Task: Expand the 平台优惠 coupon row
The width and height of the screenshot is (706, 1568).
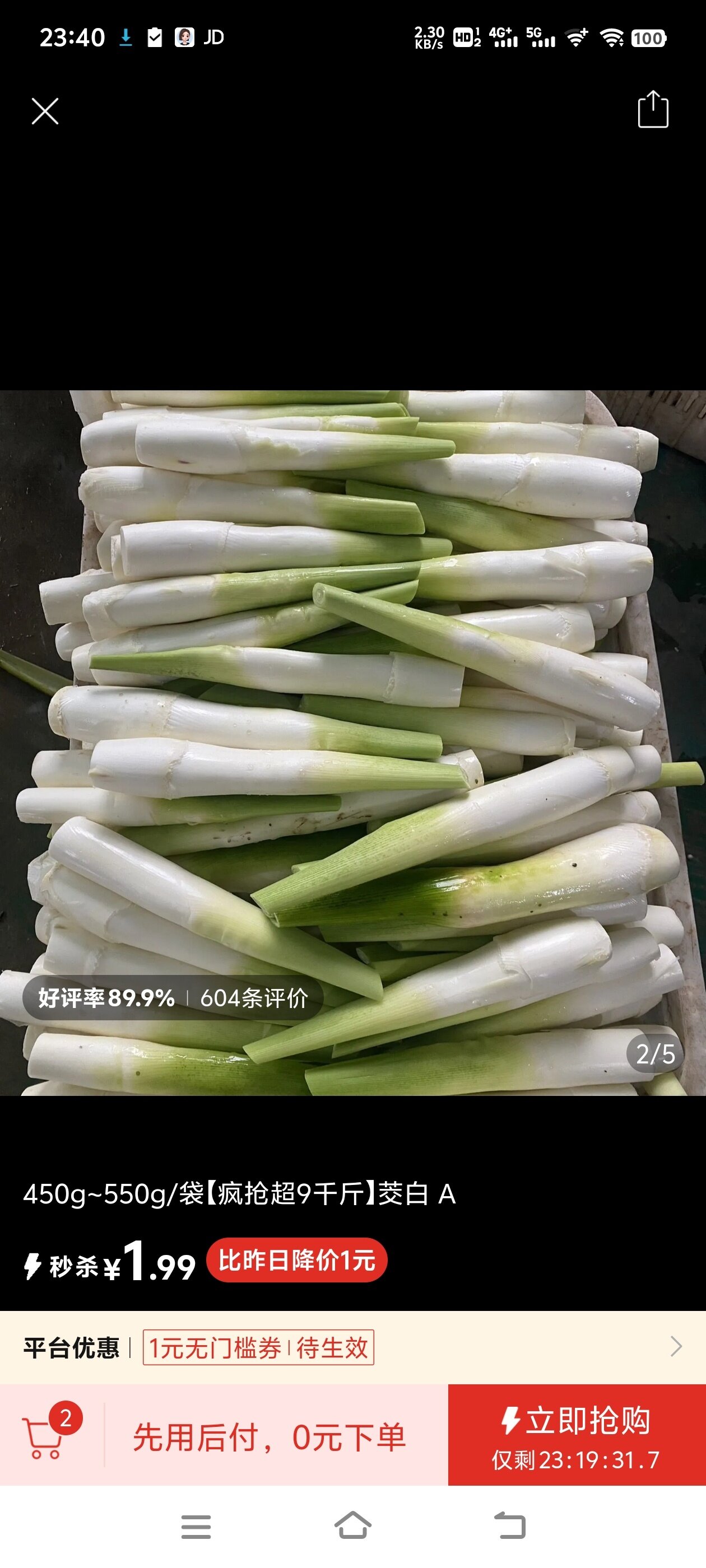Action: click(675, 1346)
